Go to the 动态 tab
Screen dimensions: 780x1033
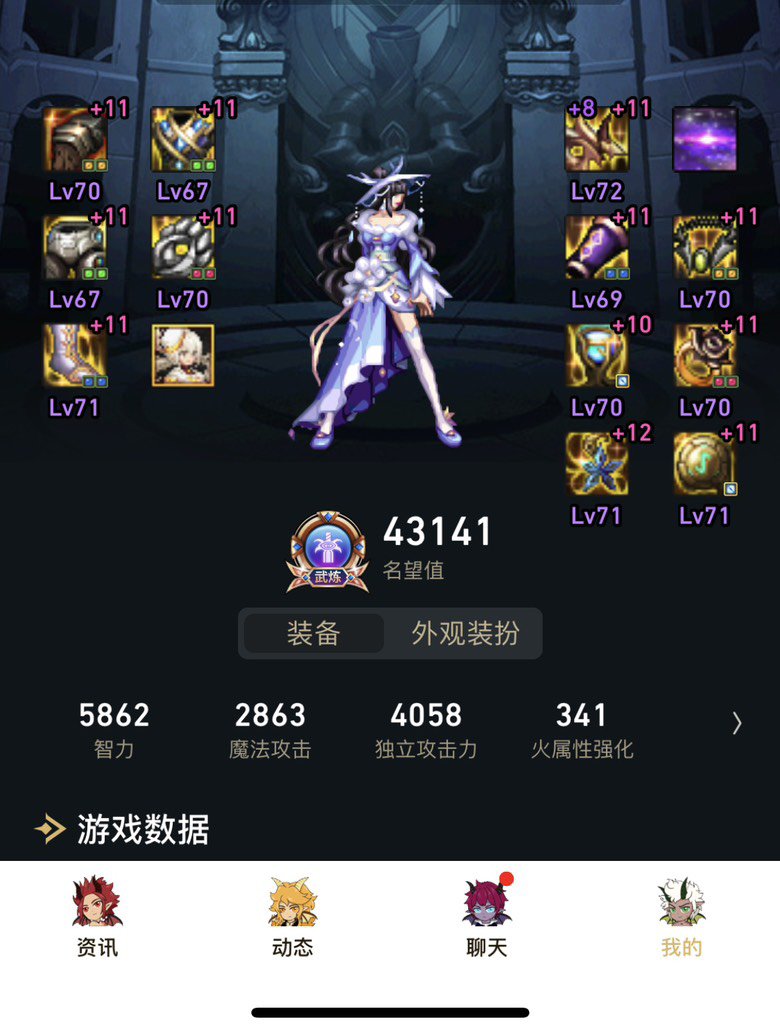click(x=292, y=916)
